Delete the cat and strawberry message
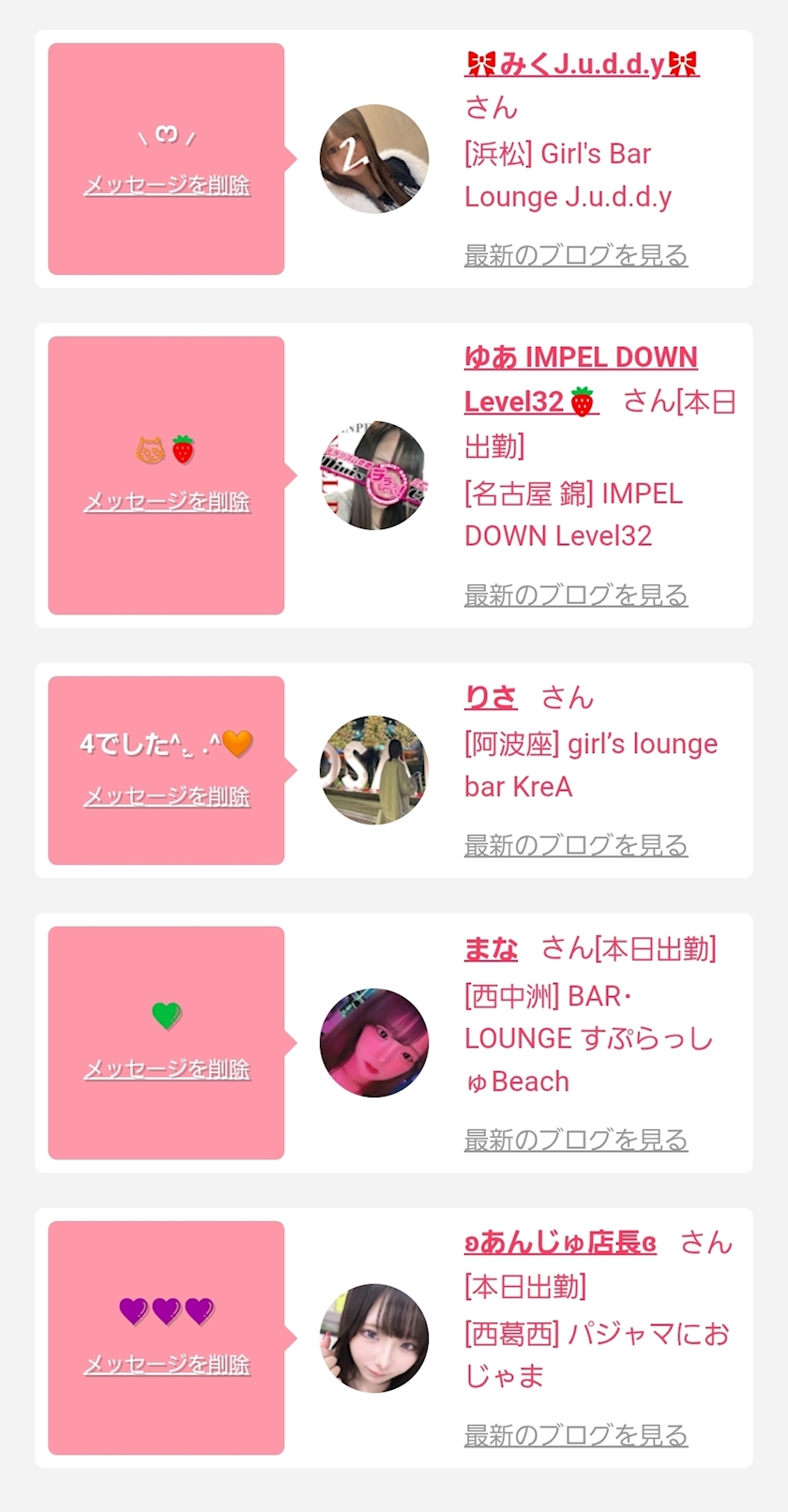The width and height of the screenshot is (788, 1512). click(167, 502)
